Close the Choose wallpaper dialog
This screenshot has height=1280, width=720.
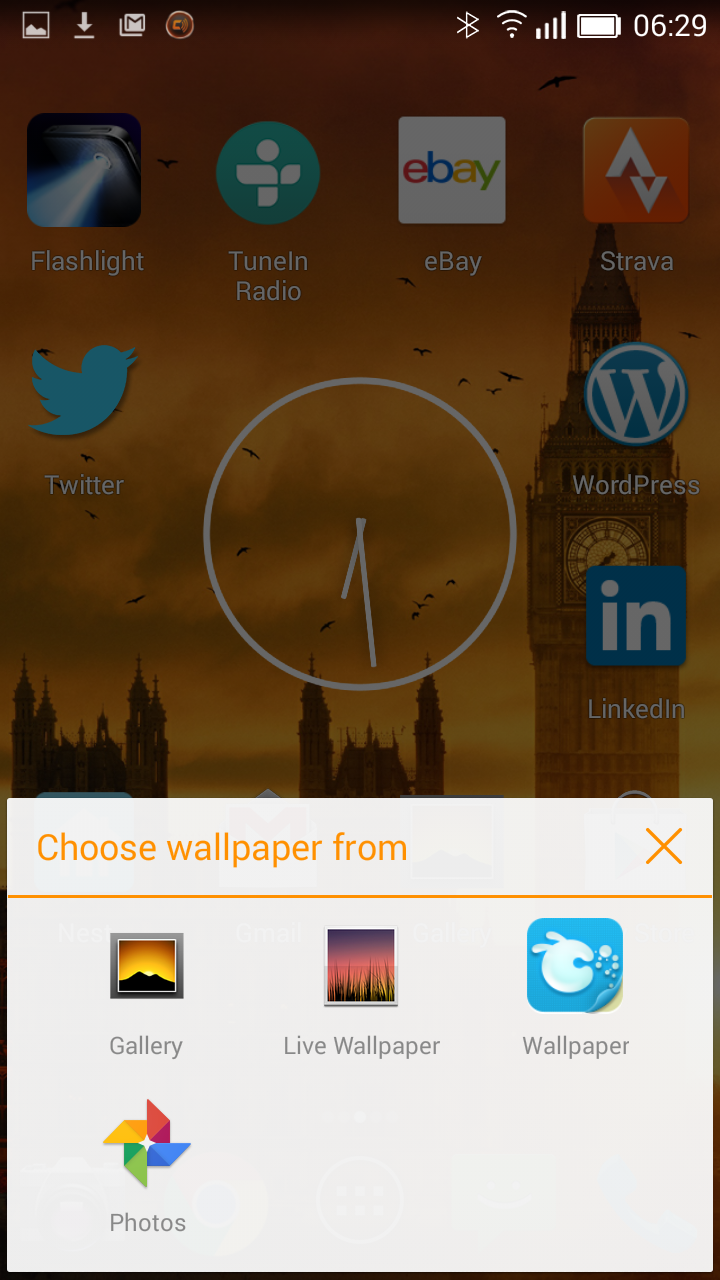664,847
